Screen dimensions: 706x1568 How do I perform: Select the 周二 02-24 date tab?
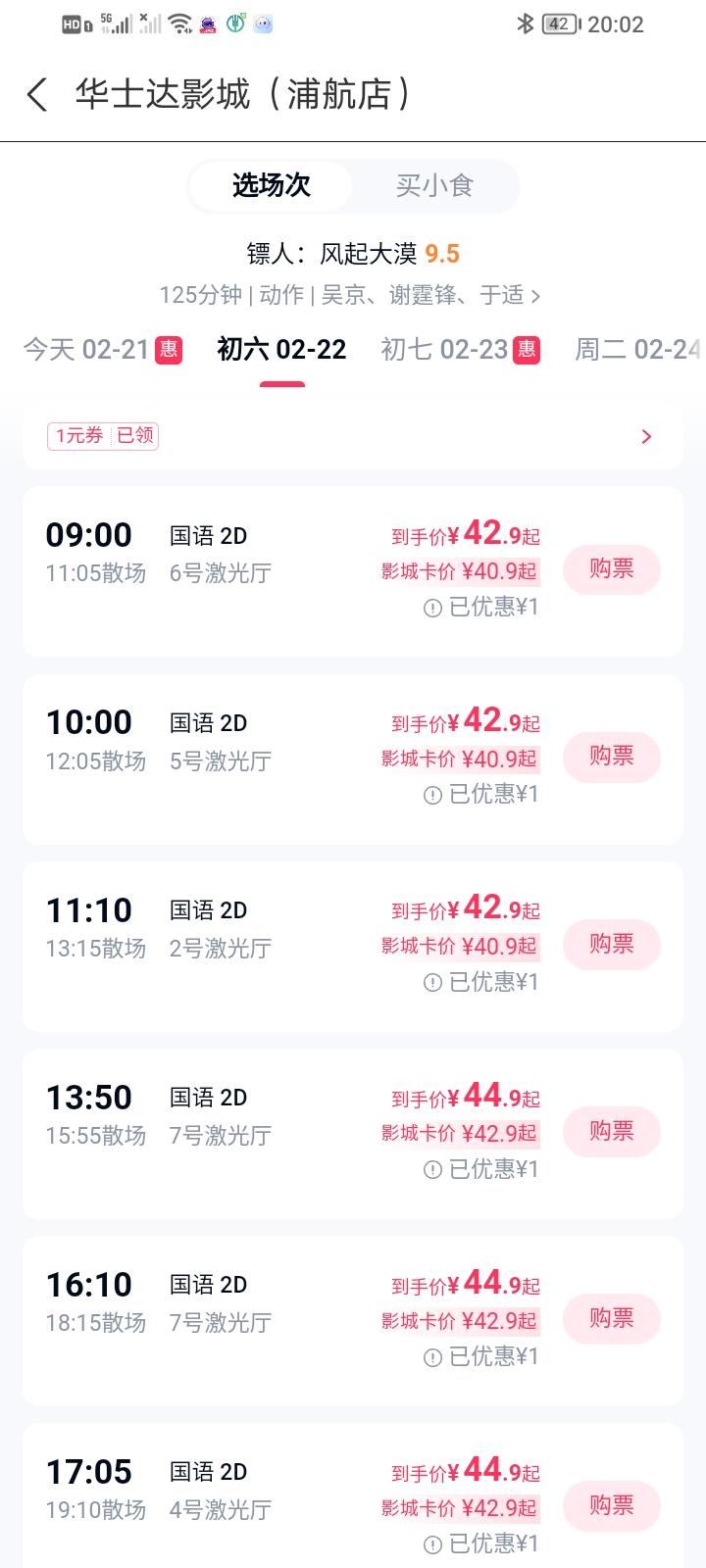click(637, 349)
